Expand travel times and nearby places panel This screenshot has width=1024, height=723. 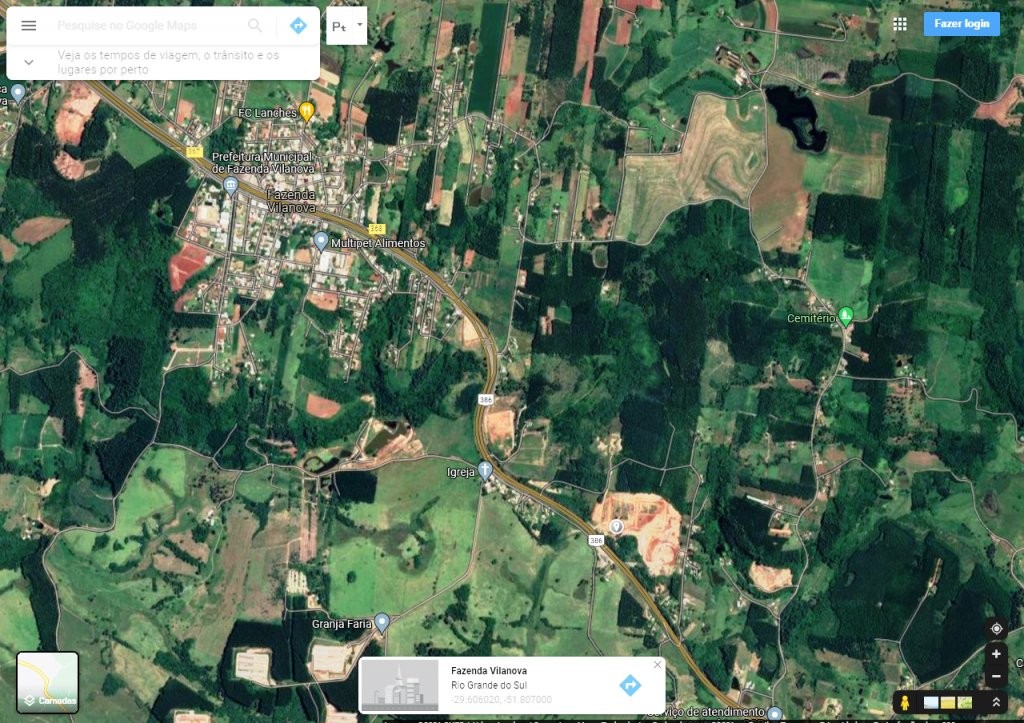pos(29,62)
